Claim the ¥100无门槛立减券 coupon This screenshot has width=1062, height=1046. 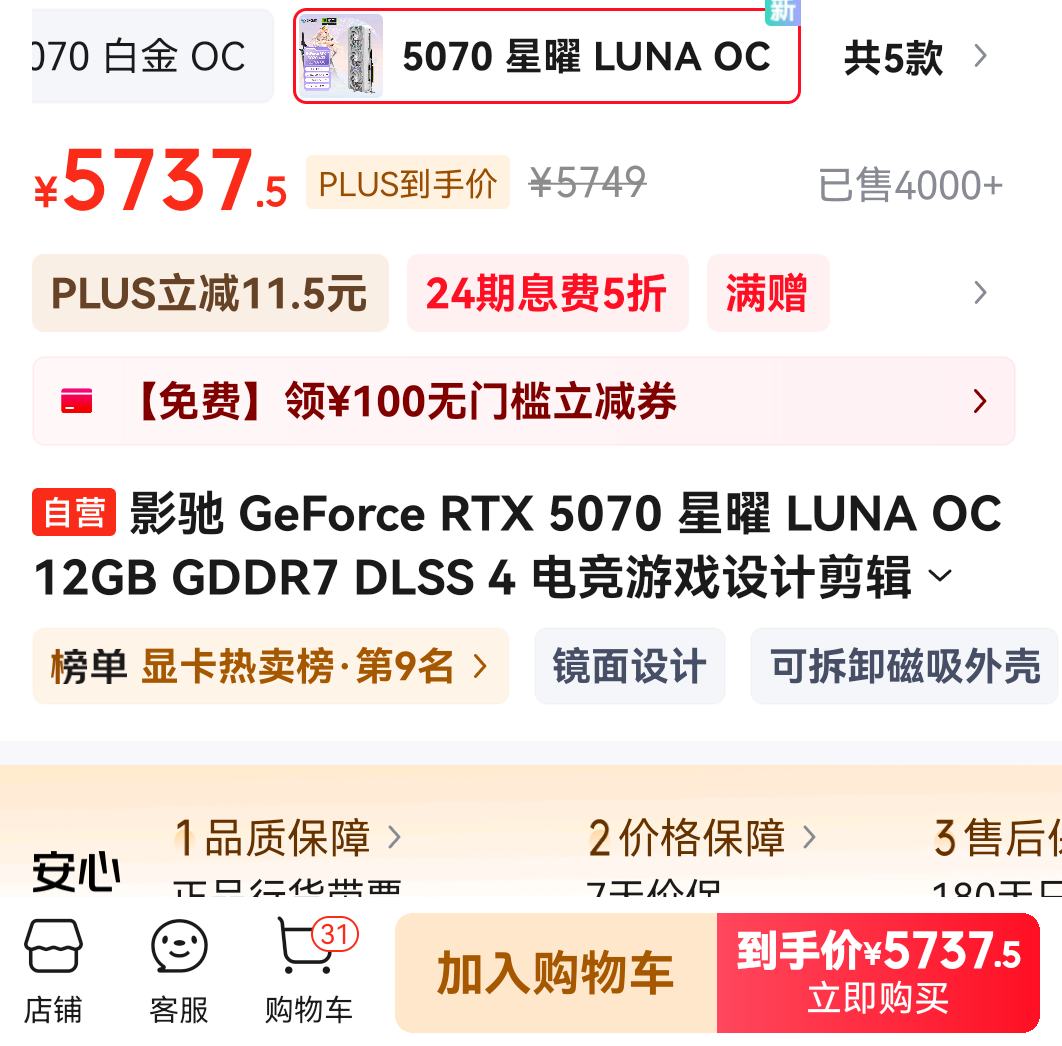[523, 402]
